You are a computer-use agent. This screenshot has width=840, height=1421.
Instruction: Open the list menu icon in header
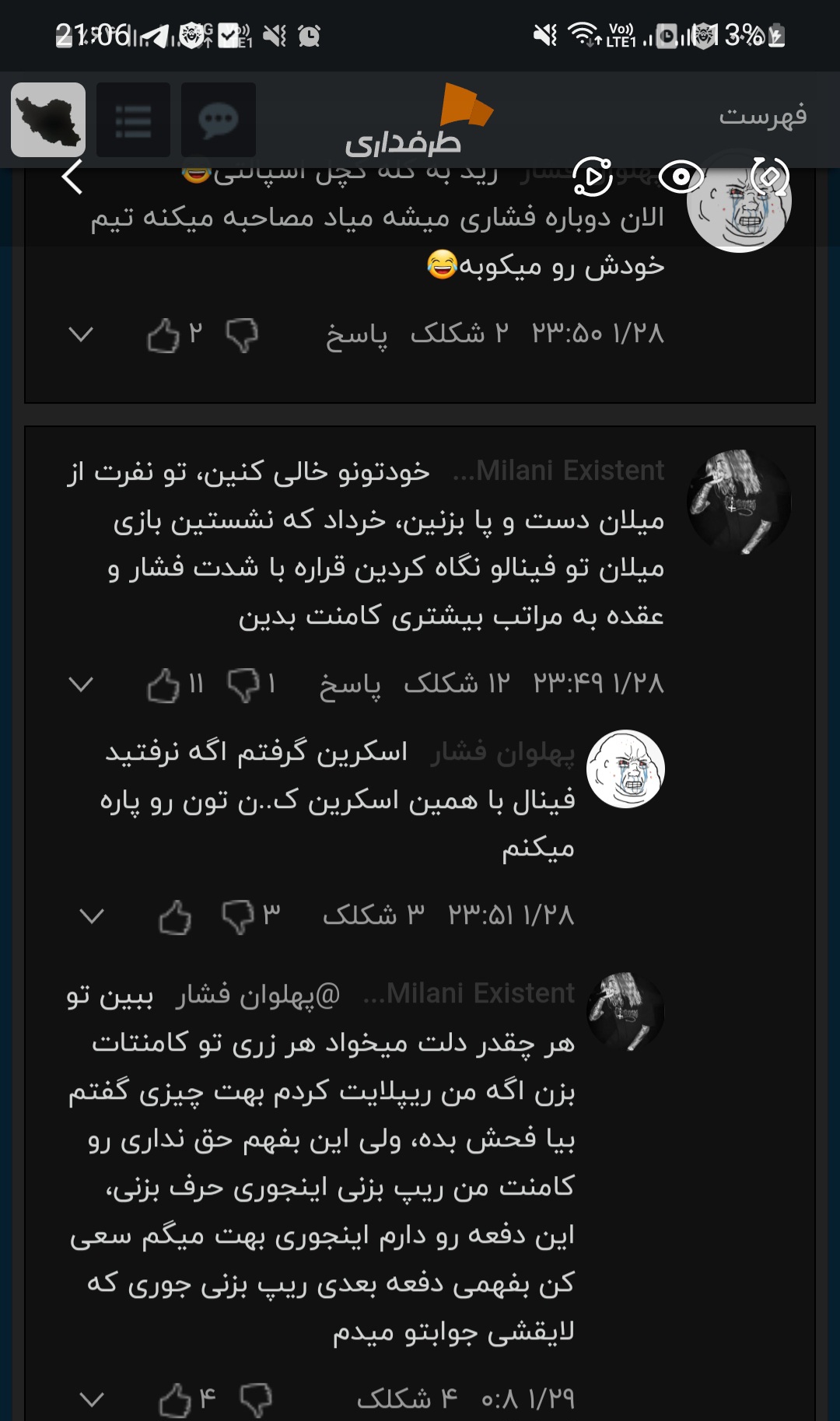click(133, 120)
